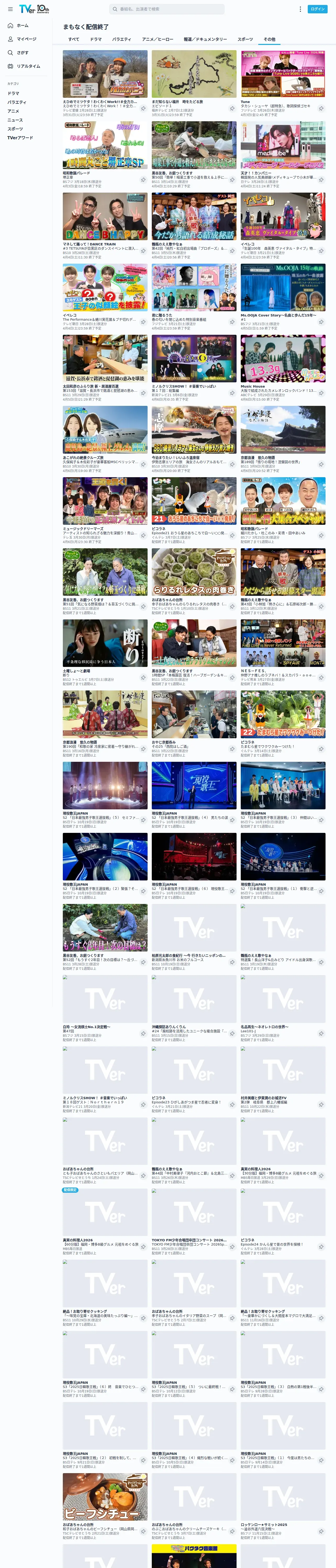Viewport: 336px width, 1568px height.
Task: Switch to the アニメ/ヒーロー tab
Action: click(x=157, y=39)
